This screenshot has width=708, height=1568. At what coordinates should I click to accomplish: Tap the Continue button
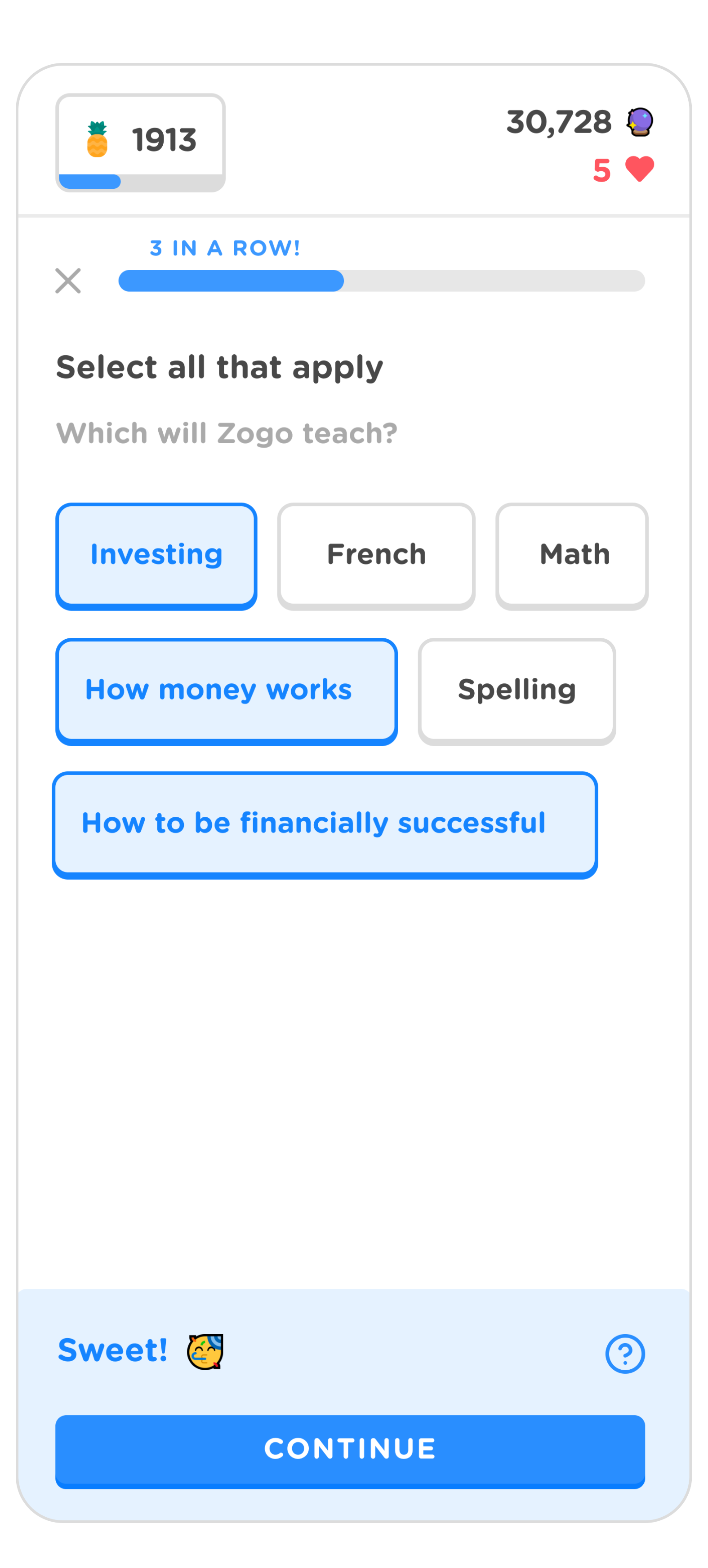tap(350, 1451)
